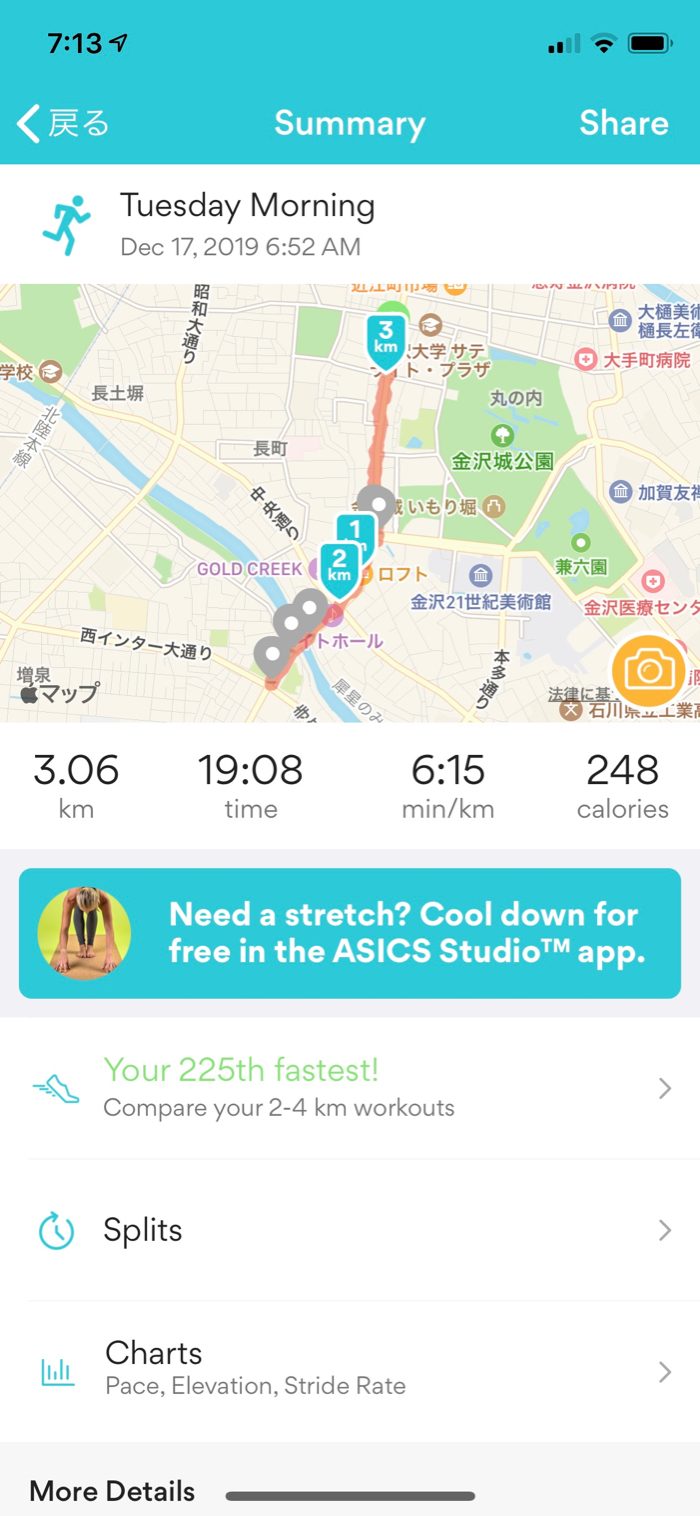Open the ASICS Studio stretch banner
700x1516 pixels.
350,933
